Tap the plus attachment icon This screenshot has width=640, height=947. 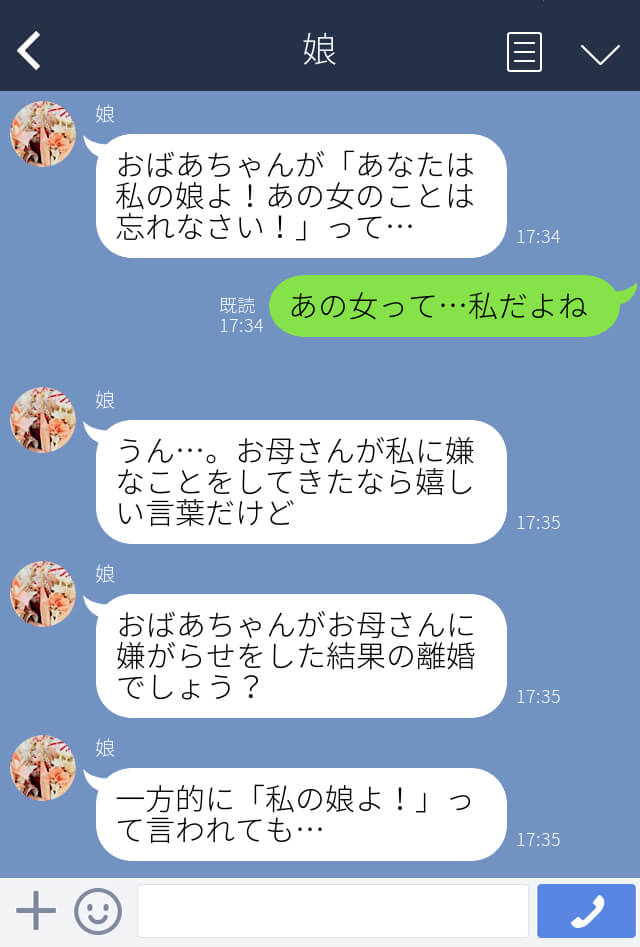click(36, 911)
